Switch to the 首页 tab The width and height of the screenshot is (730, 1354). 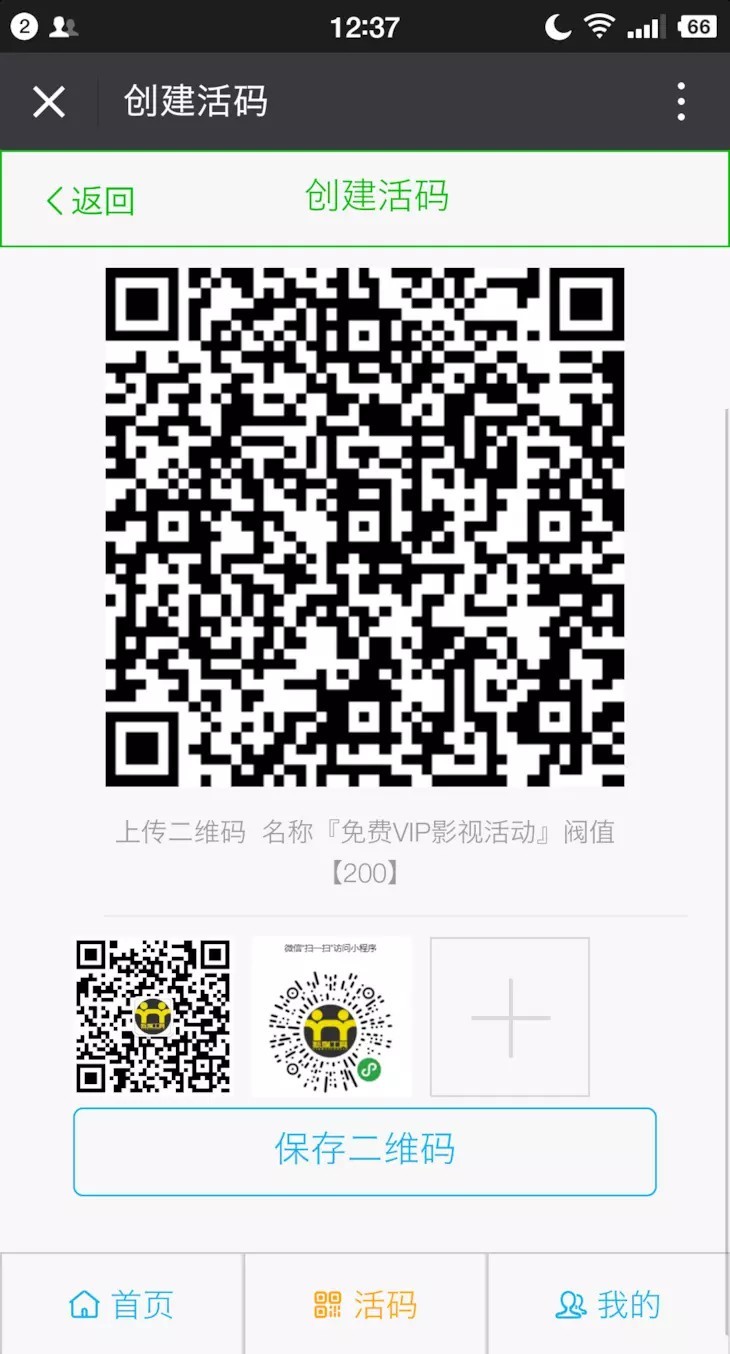click(122, 1305)
